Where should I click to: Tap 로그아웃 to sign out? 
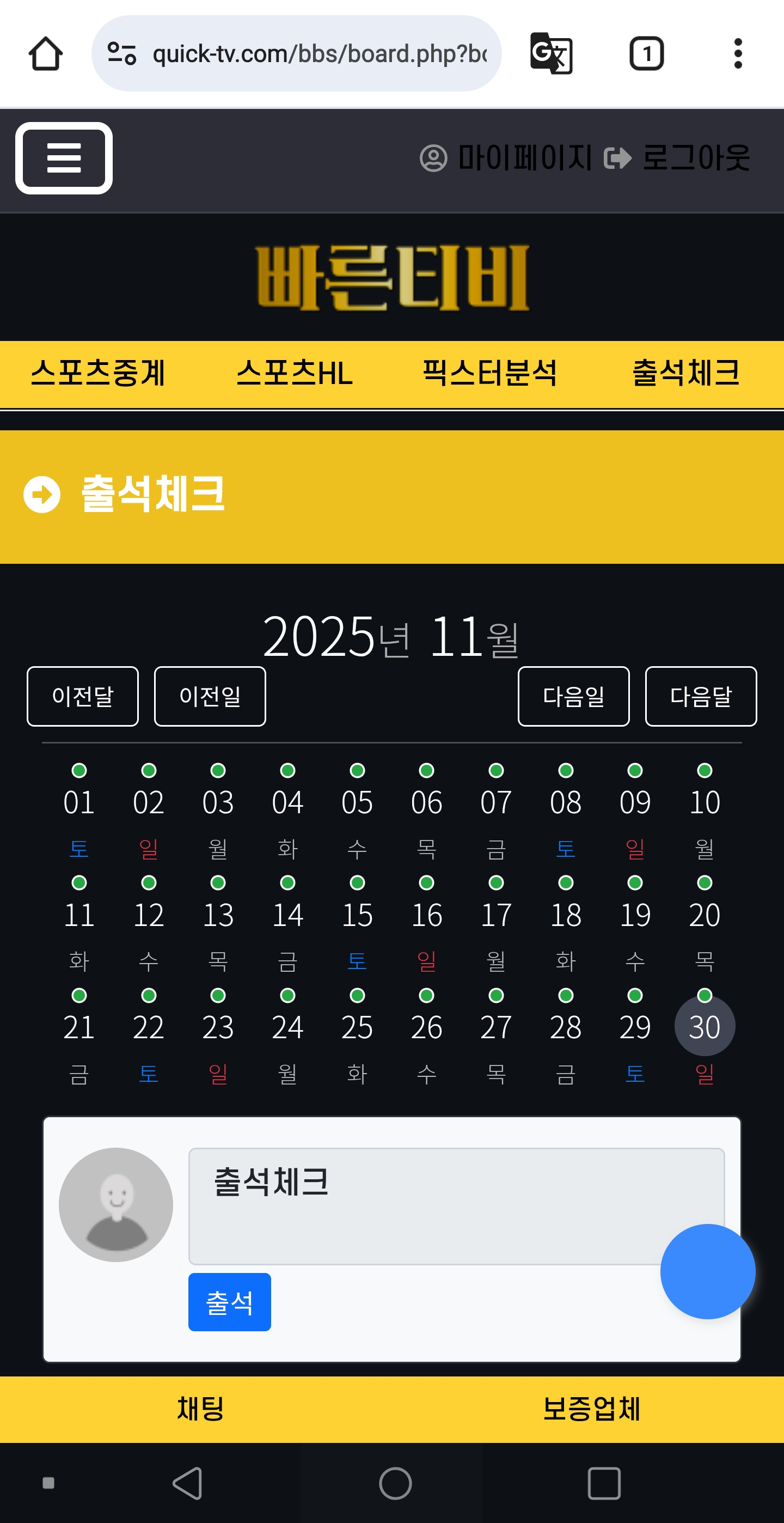click(x=677, y=158)
